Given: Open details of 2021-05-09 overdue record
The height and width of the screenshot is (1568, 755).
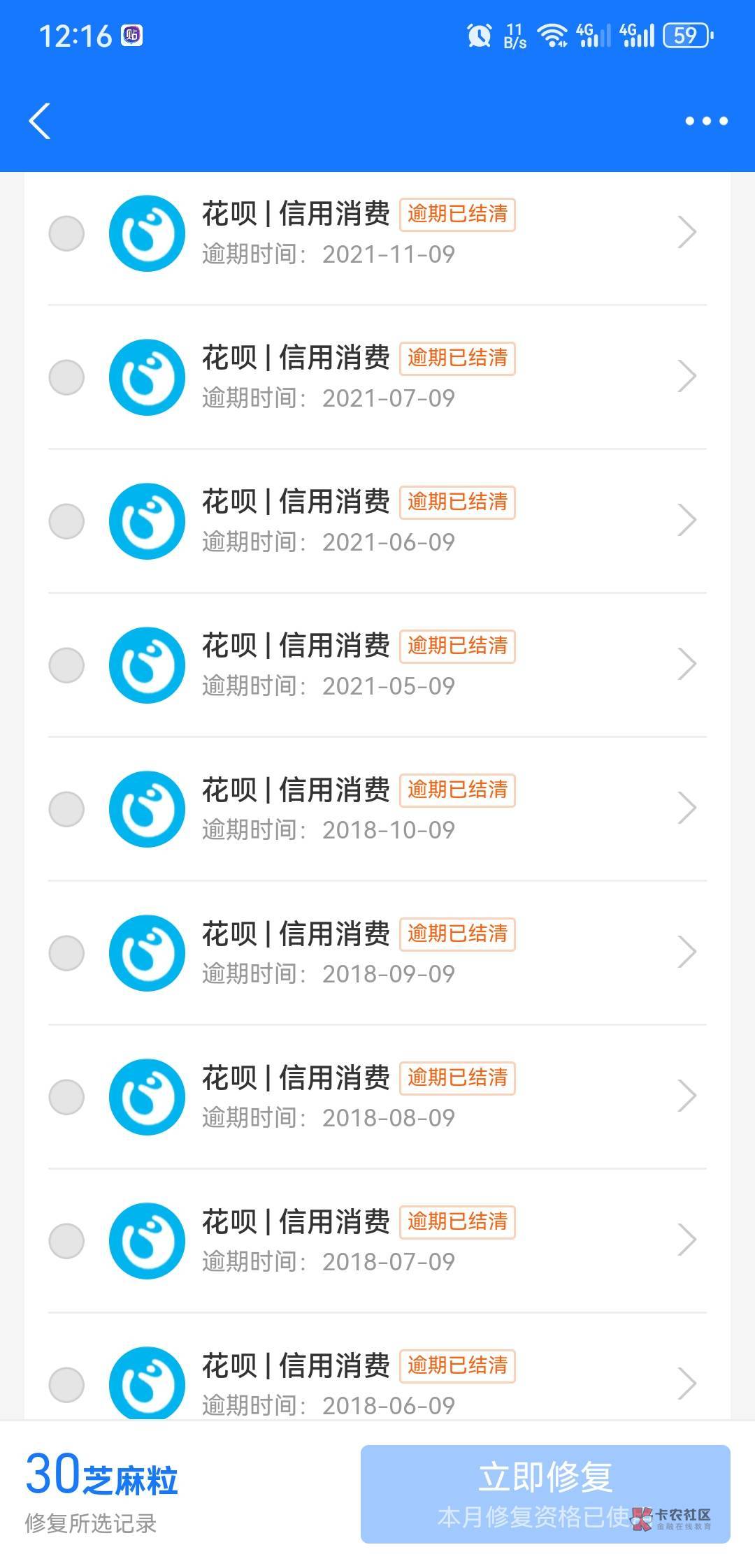Looking at the screenshot, I should click(686, 665).
